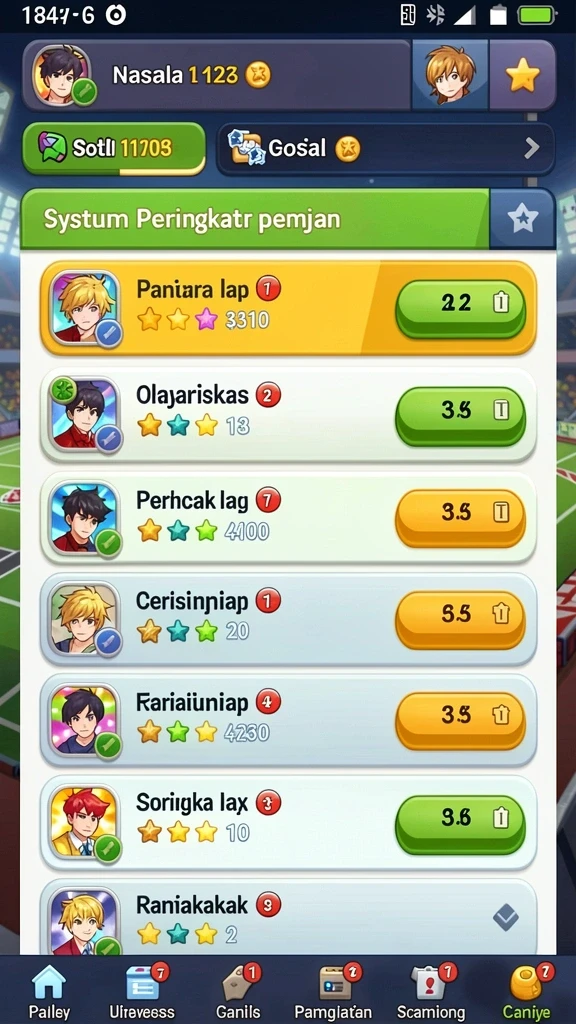This screenshot has height=1024, width=576.
Task: Open the brown-haired avatar in top bar
Action: (450, 75)
